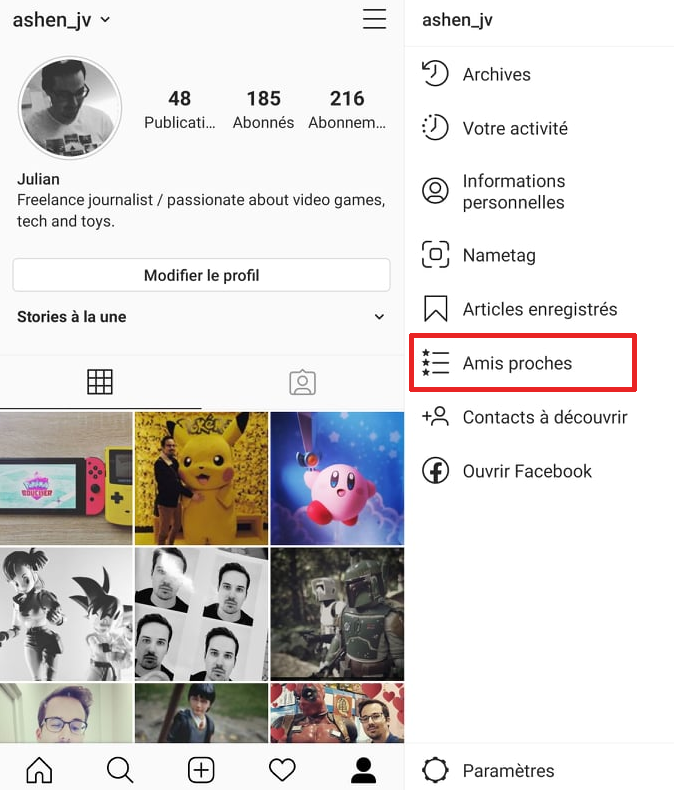Open the search tab
Viewport: 674px width, 790px height.
coord(120,769)
